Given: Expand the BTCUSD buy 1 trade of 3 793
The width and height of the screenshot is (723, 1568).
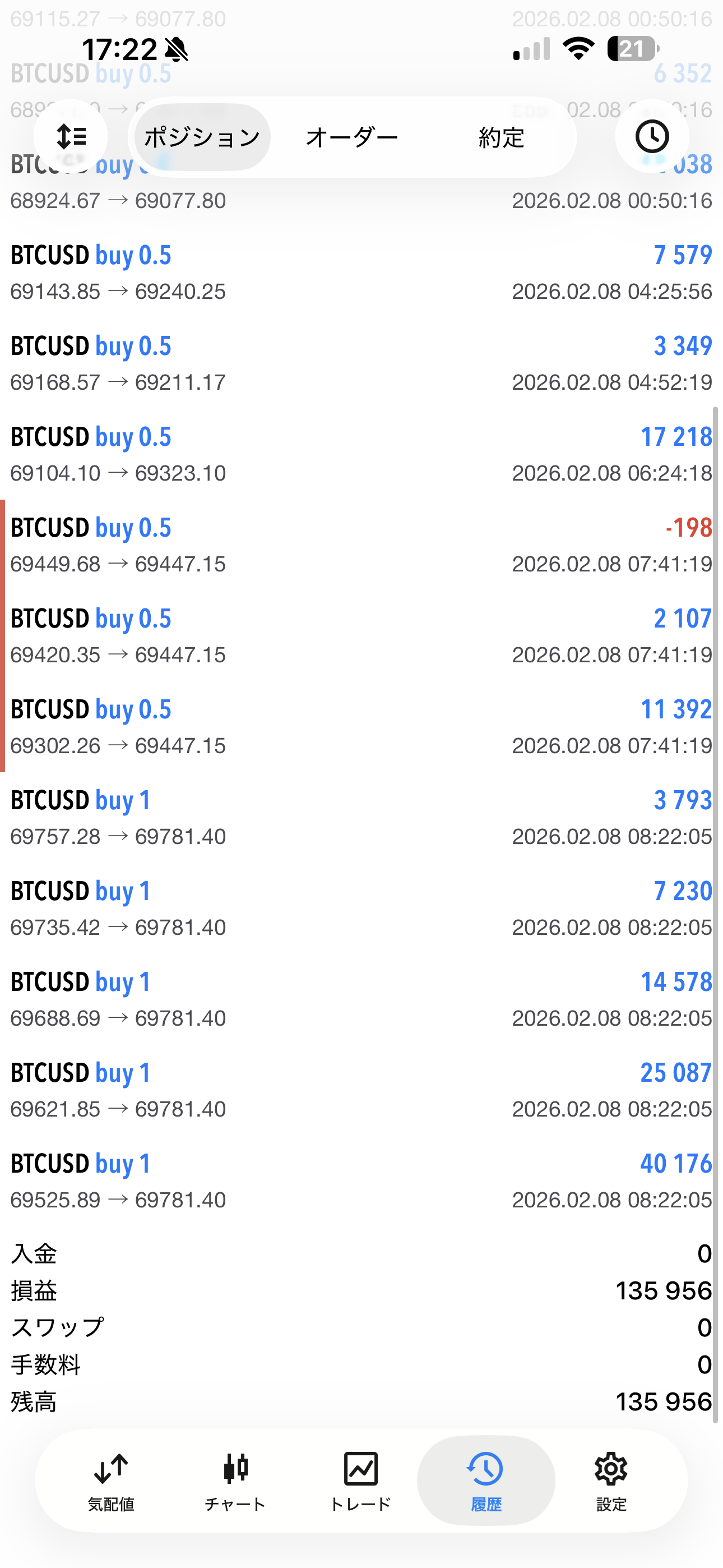Looking at the screenshot, I should pyautogui.click(x=361, y=818).
